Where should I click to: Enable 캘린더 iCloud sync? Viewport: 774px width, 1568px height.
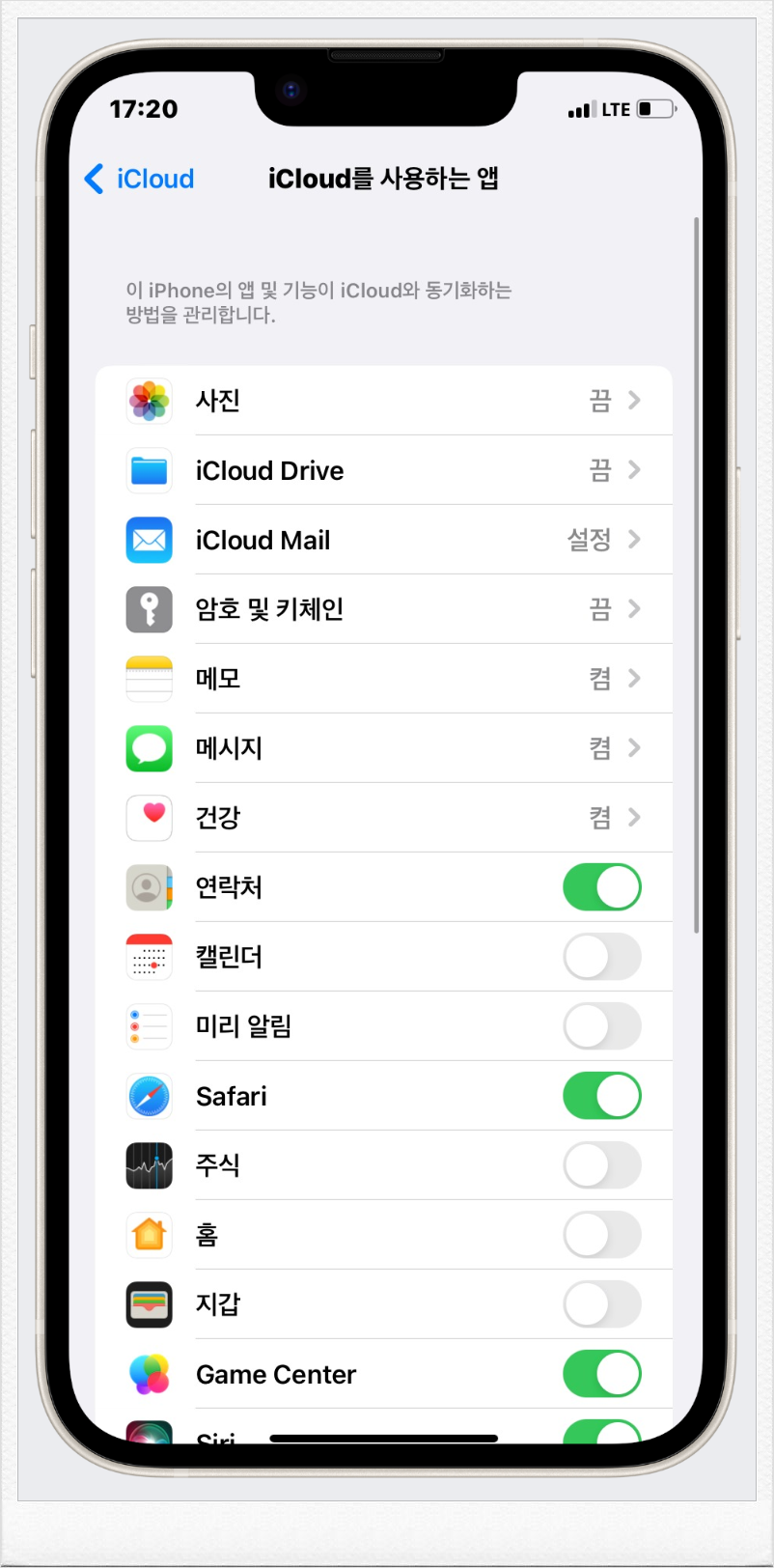[x=601, y=957]
